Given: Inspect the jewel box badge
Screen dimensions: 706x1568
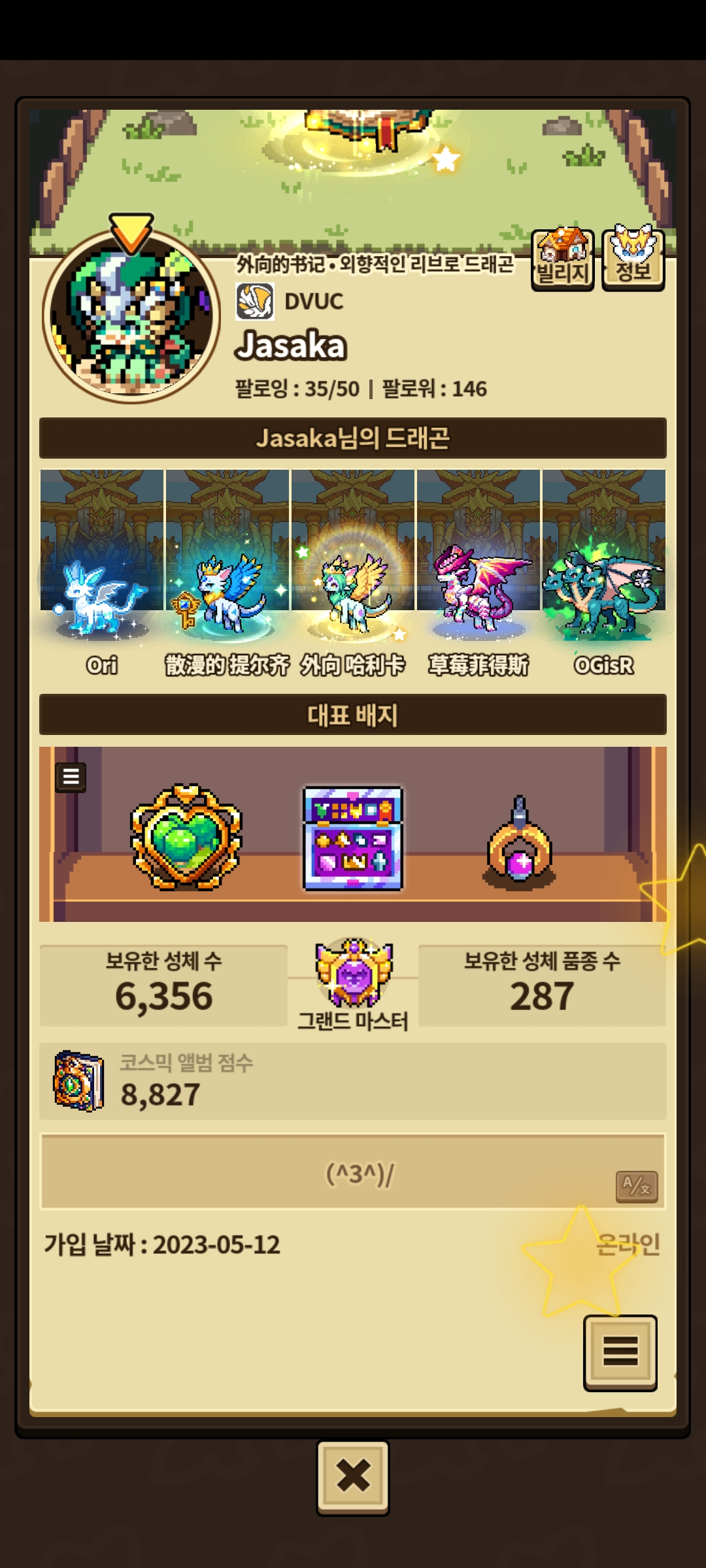Looking at the screenshot, I should click(353, 838).
